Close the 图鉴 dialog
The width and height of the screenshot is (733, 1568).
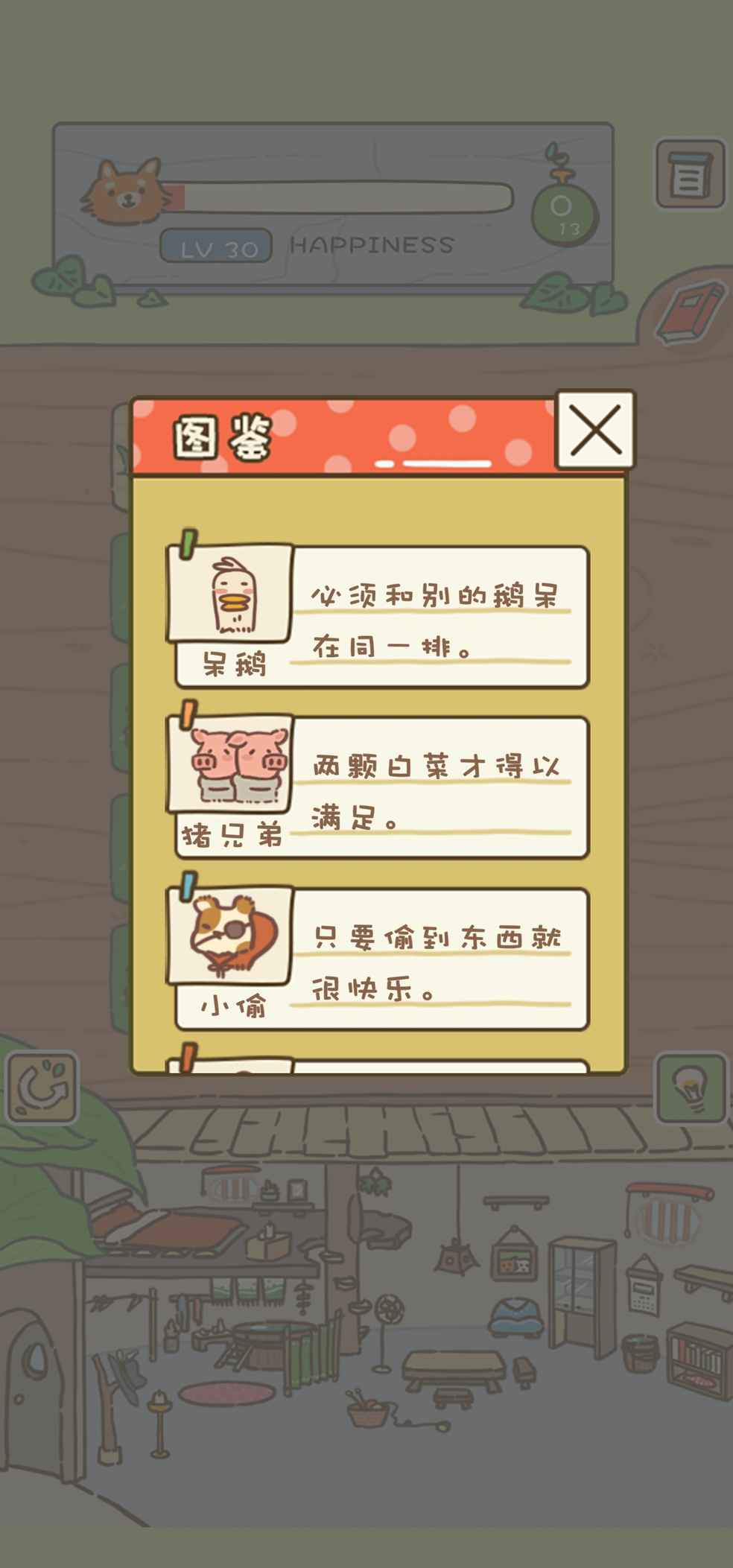pos(595,430)
